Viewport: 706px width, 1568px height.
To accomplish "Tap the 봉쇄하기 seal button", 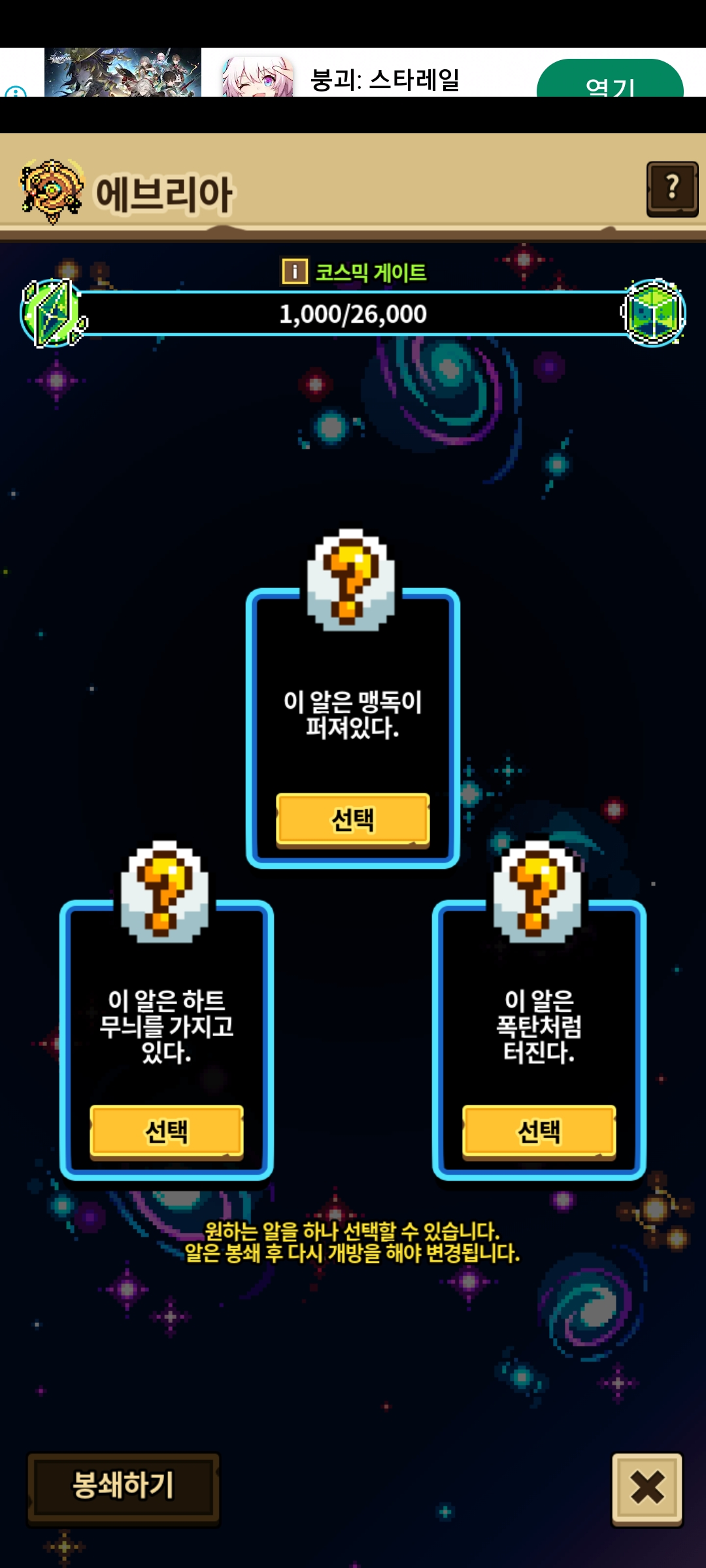I will (x=123, y=1486).
